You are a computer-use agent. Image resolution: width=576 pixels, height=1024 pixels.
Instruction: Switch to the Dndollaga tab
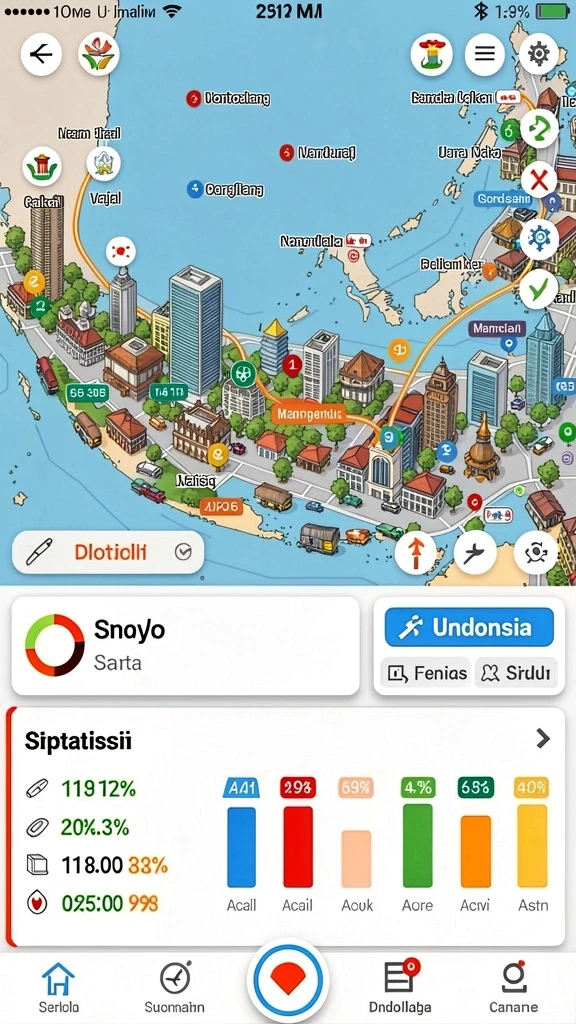coord(400,988)
